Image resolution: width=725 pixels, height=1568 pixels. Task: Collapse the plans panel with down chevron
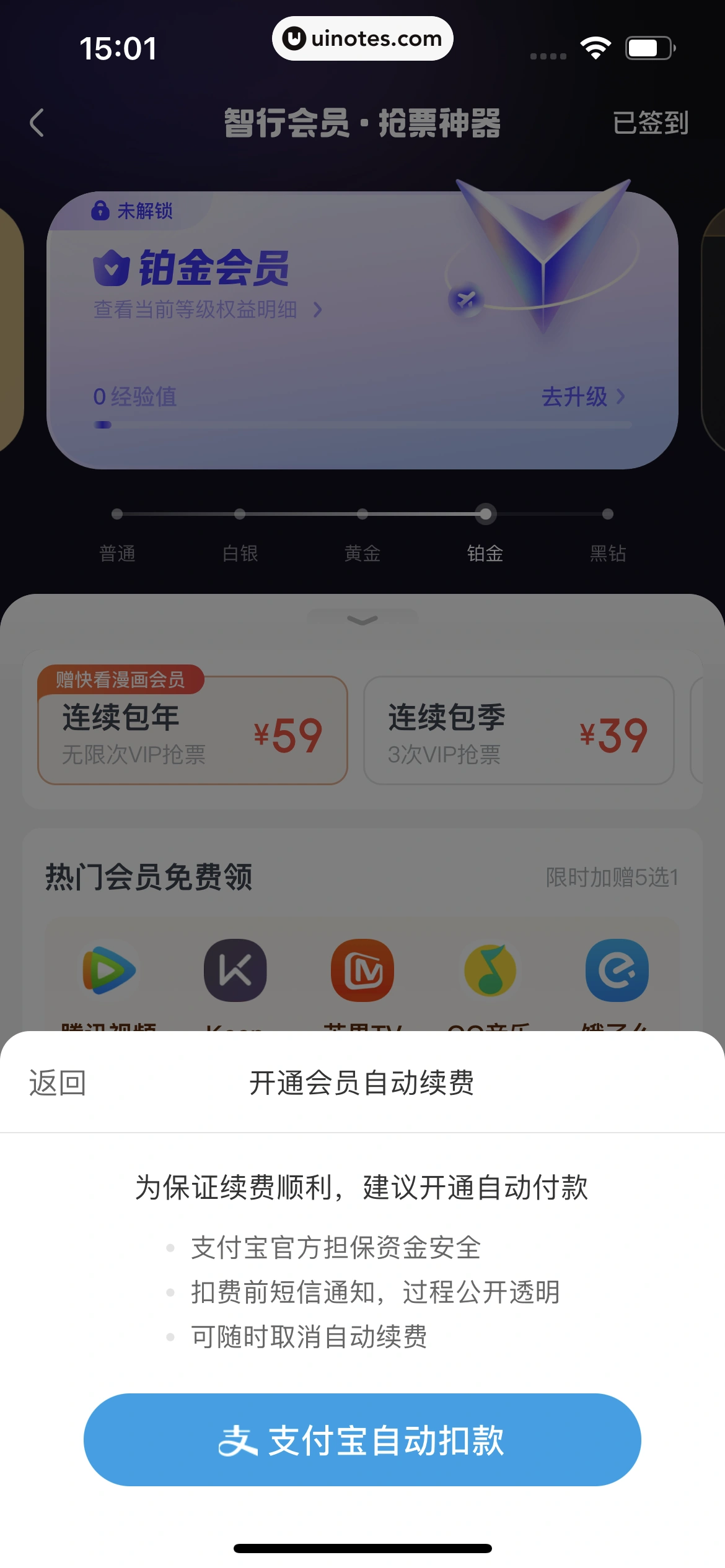click(362, 620)
